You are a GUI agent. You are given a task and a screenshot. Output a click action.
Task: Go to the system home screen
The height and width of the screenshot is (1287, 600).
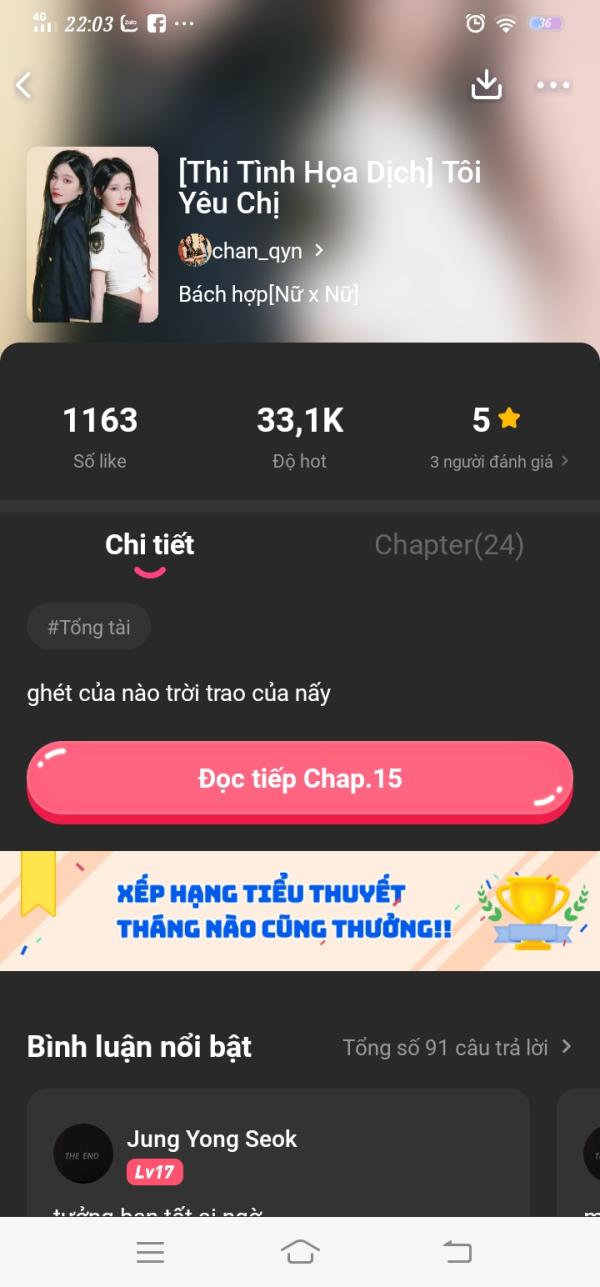[x=300, y=1251]
